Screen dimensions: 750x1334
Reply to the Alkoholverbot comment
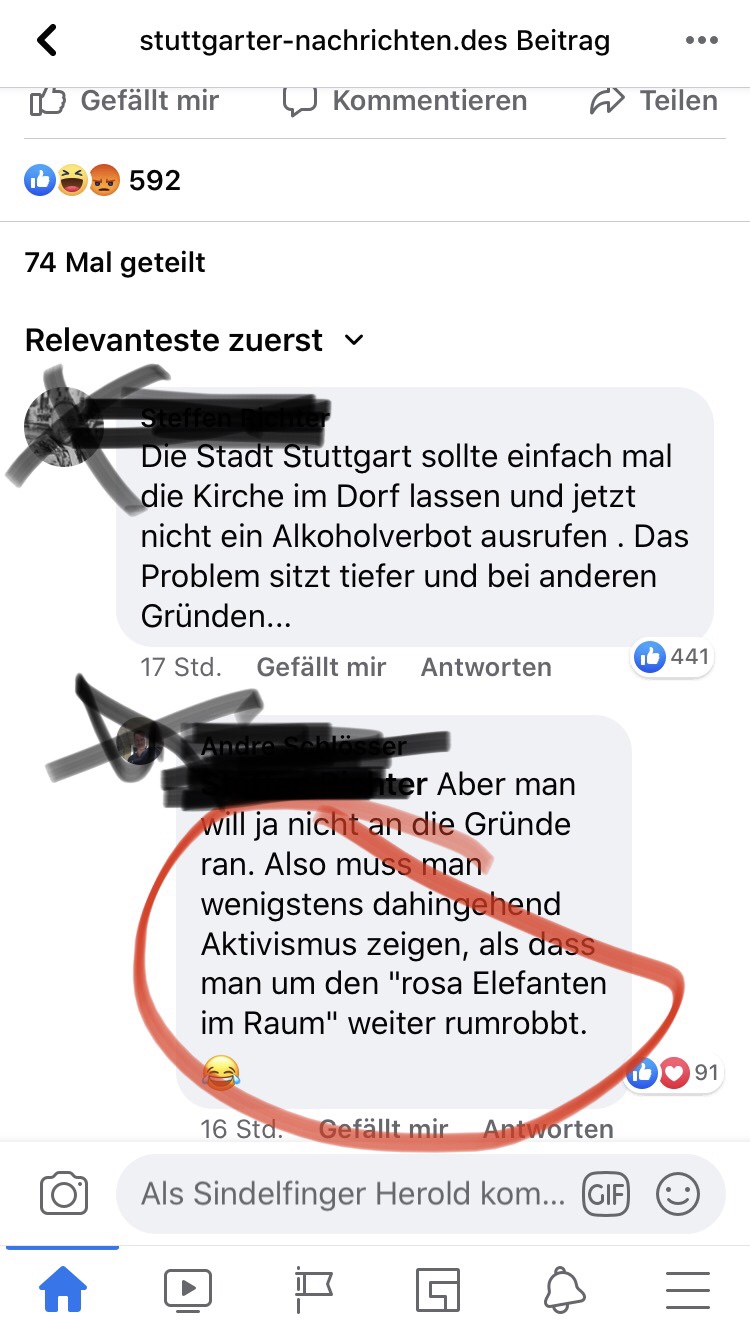pos(486,667)
